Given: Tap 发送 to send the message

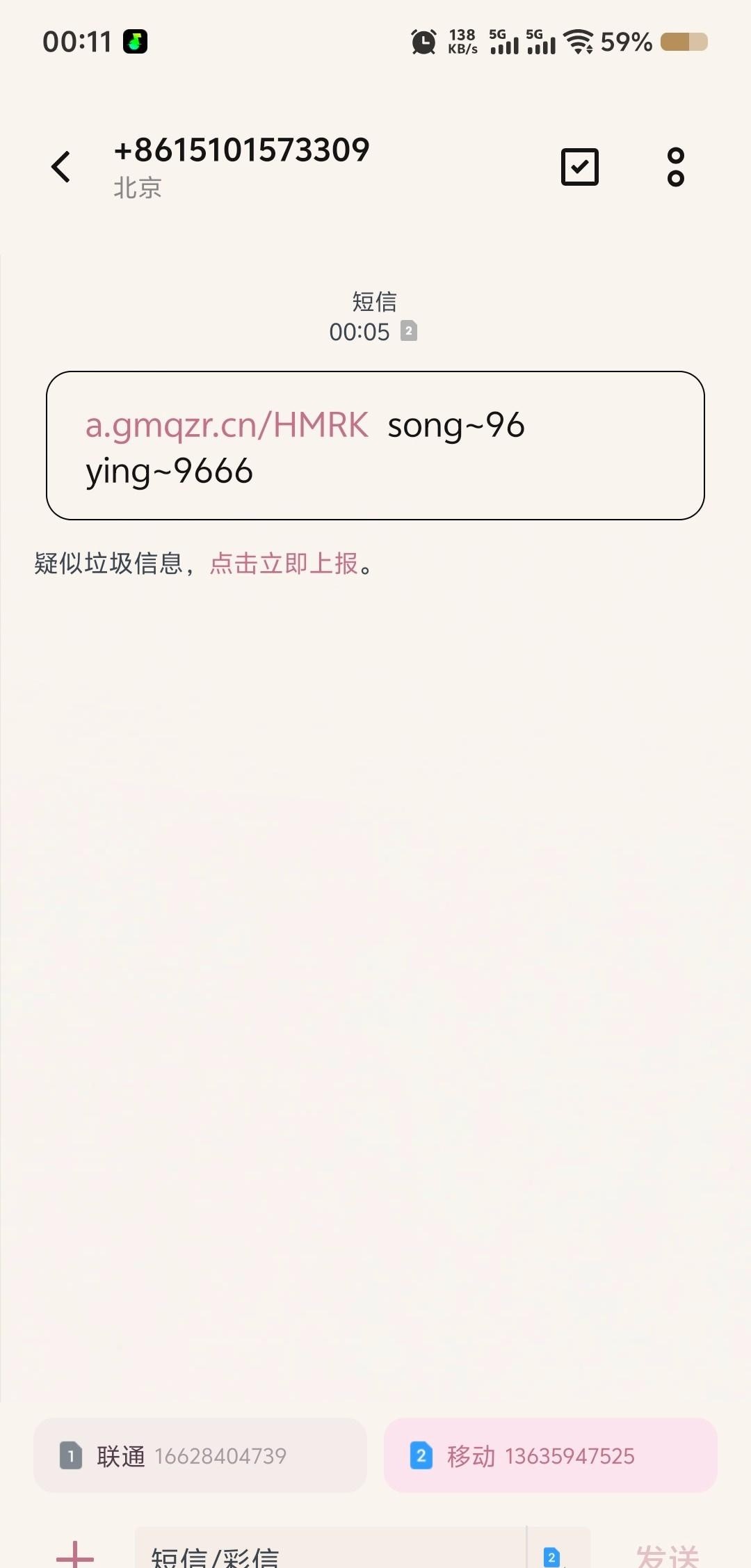Looking at the screenshot, I should pos(668,1555).
